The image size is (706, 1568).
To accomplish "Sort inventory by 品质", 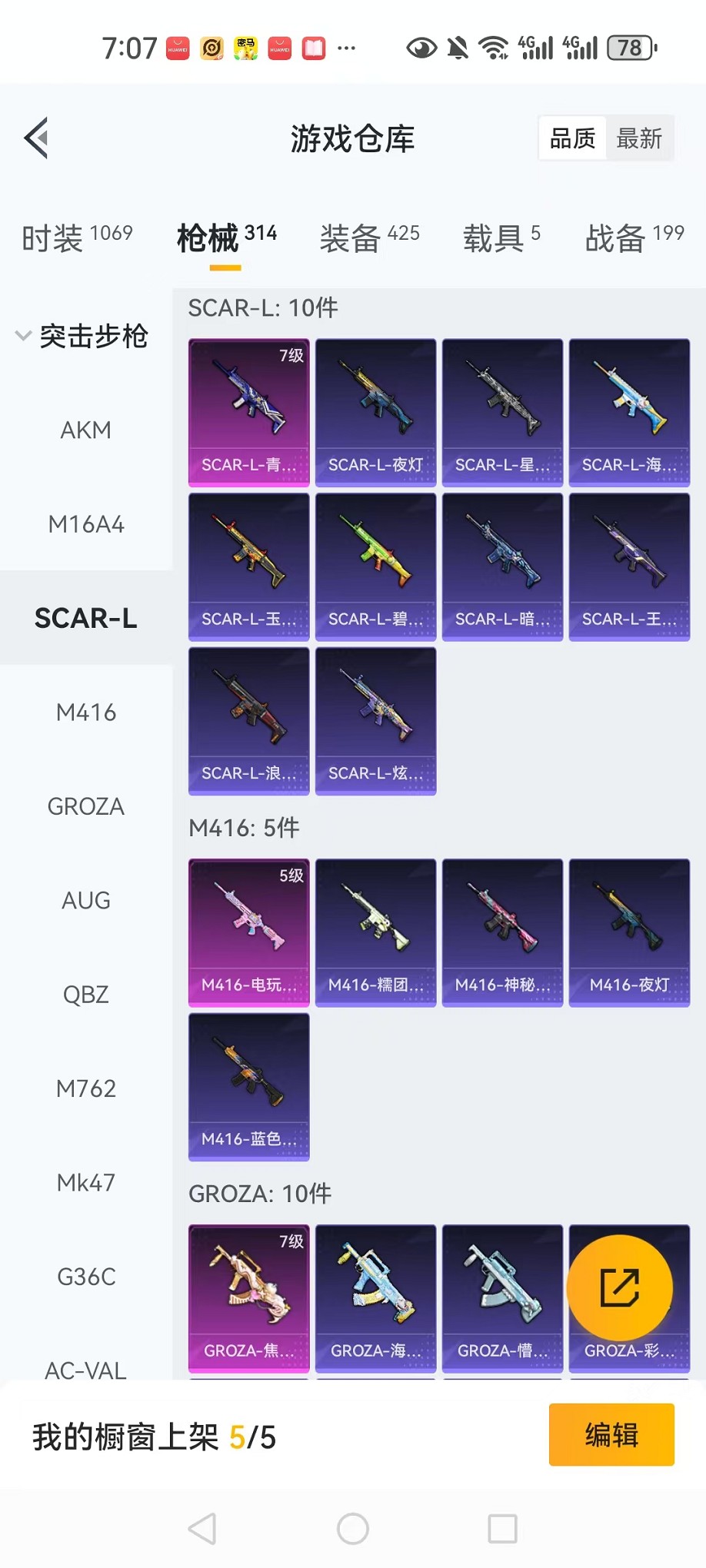I will click(x=573, y=138).
